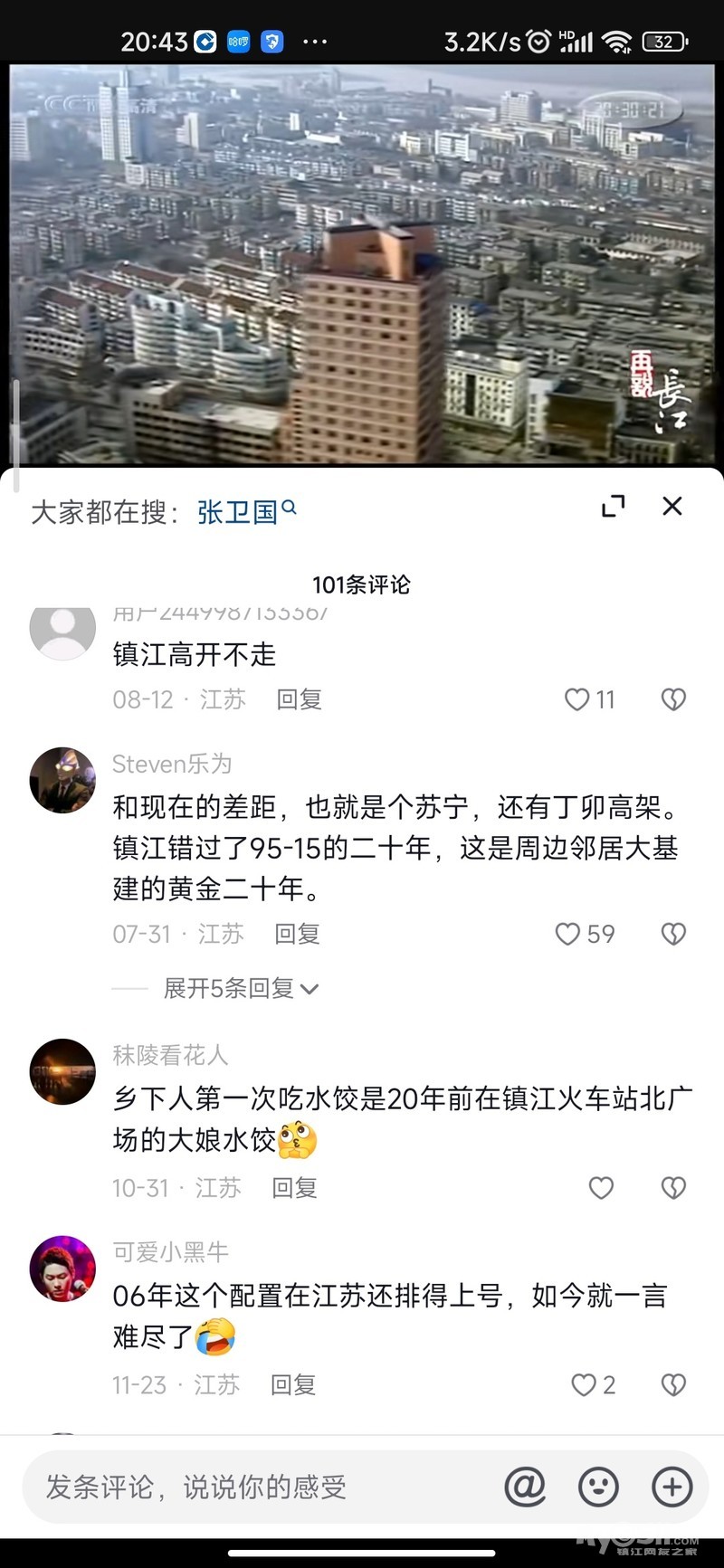Reply to the 镇江高开不走 comment
Screen dimensions: 724x1568
coord(299,699)
